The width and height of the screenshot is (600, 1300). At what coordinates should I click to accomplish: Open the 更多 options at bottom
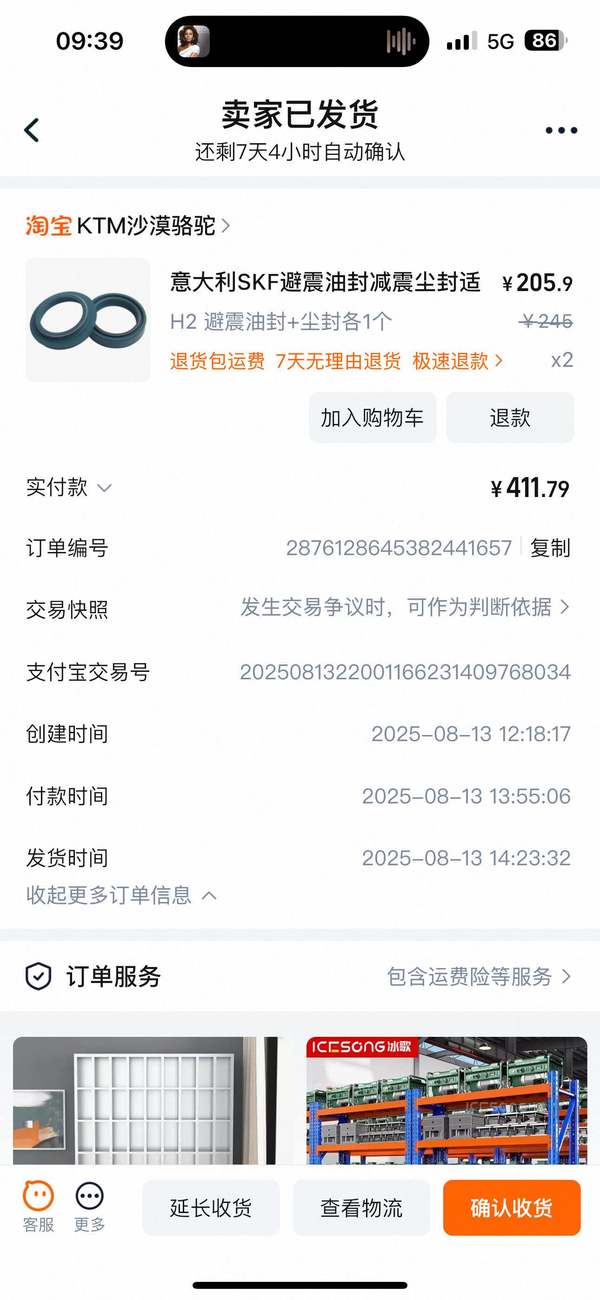(90, 1207)
